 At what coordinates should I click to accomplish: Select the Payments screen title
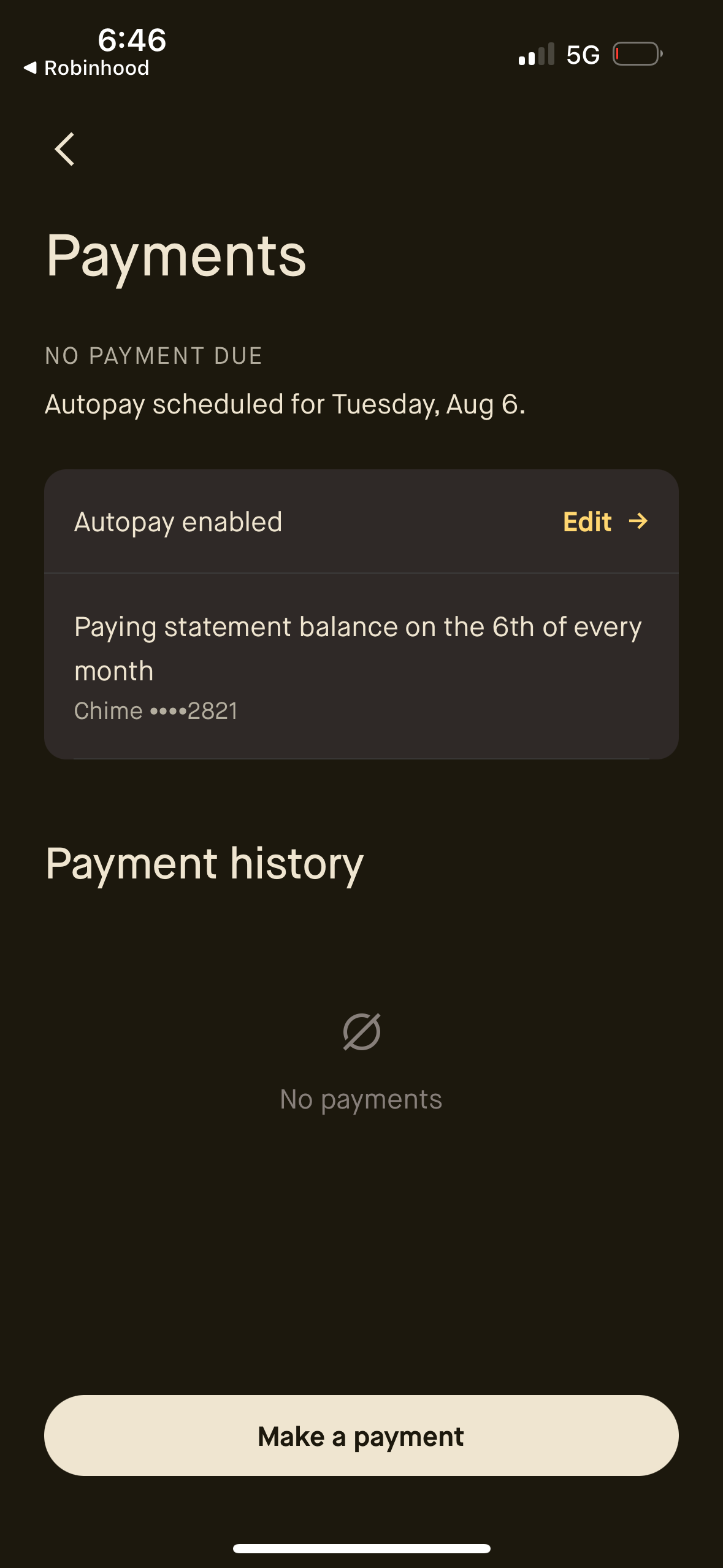[x=175, y=256]
